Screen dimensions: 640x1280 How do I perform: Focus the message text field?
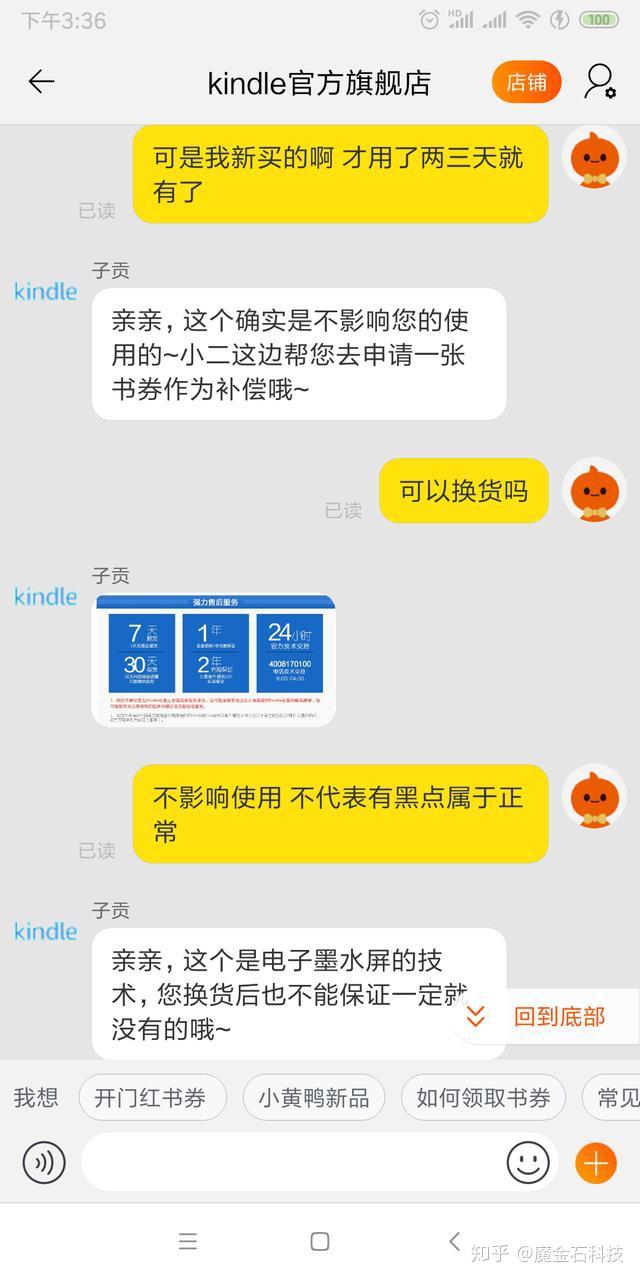291,1162
